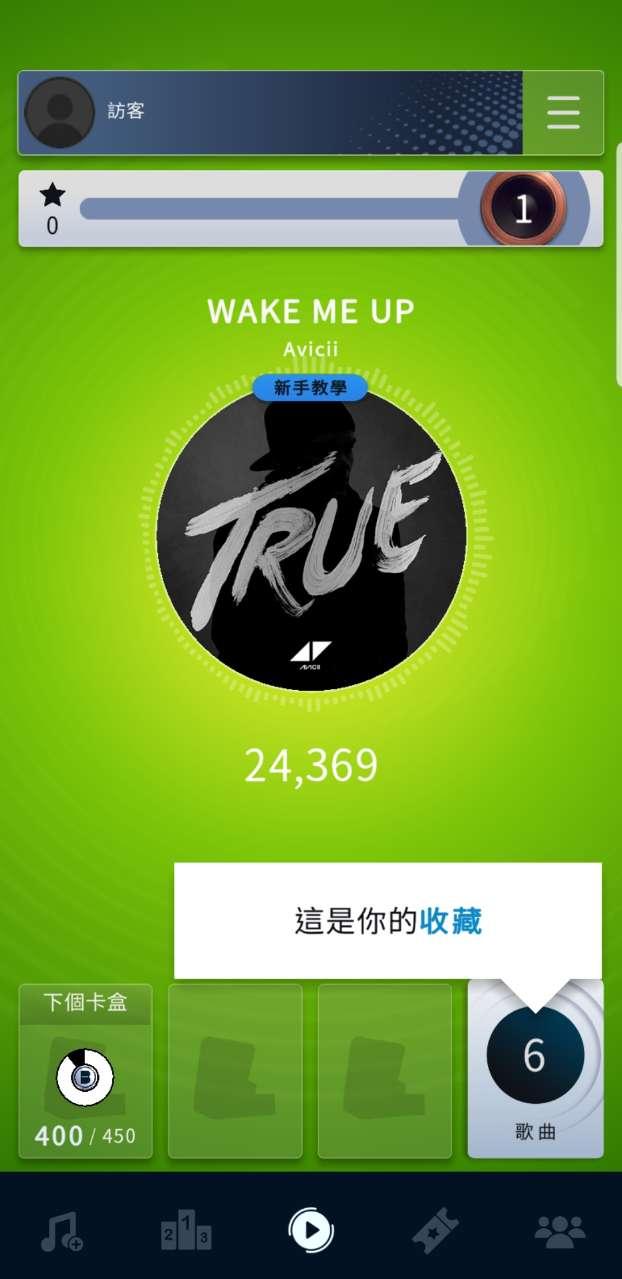The image size is (622, 1279).
Task: Switch to the tickets tab
Action: [436, 1230]
